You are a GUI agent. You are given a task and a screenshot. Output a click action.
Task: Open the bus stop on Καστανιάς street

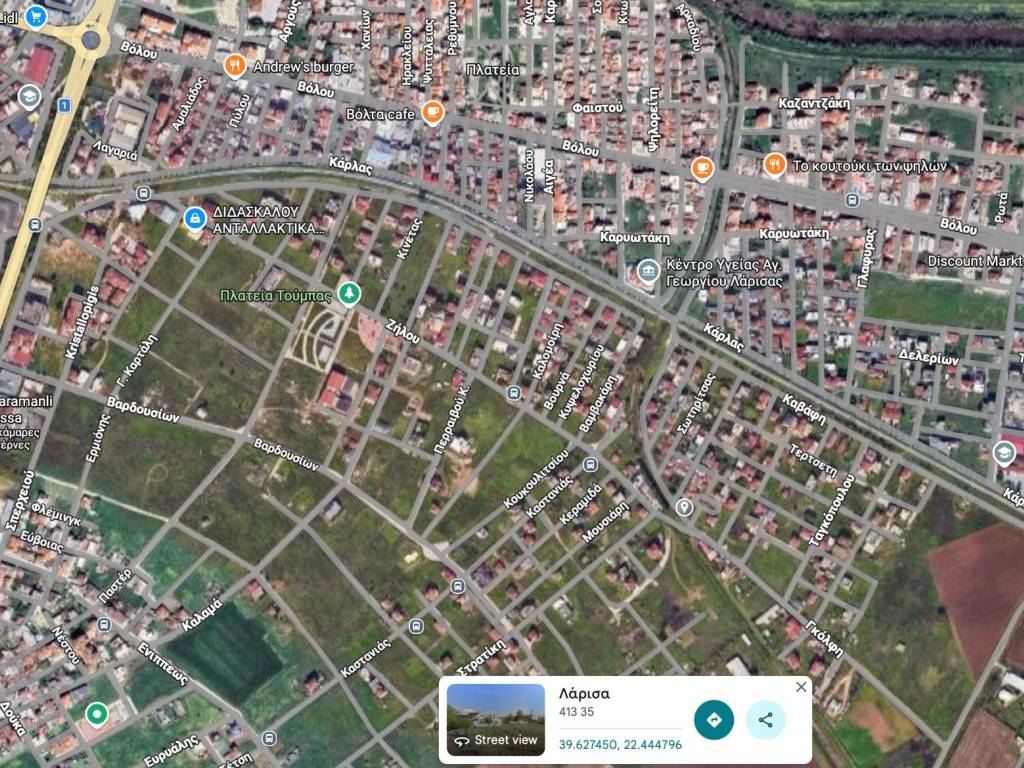click(416, 627)
